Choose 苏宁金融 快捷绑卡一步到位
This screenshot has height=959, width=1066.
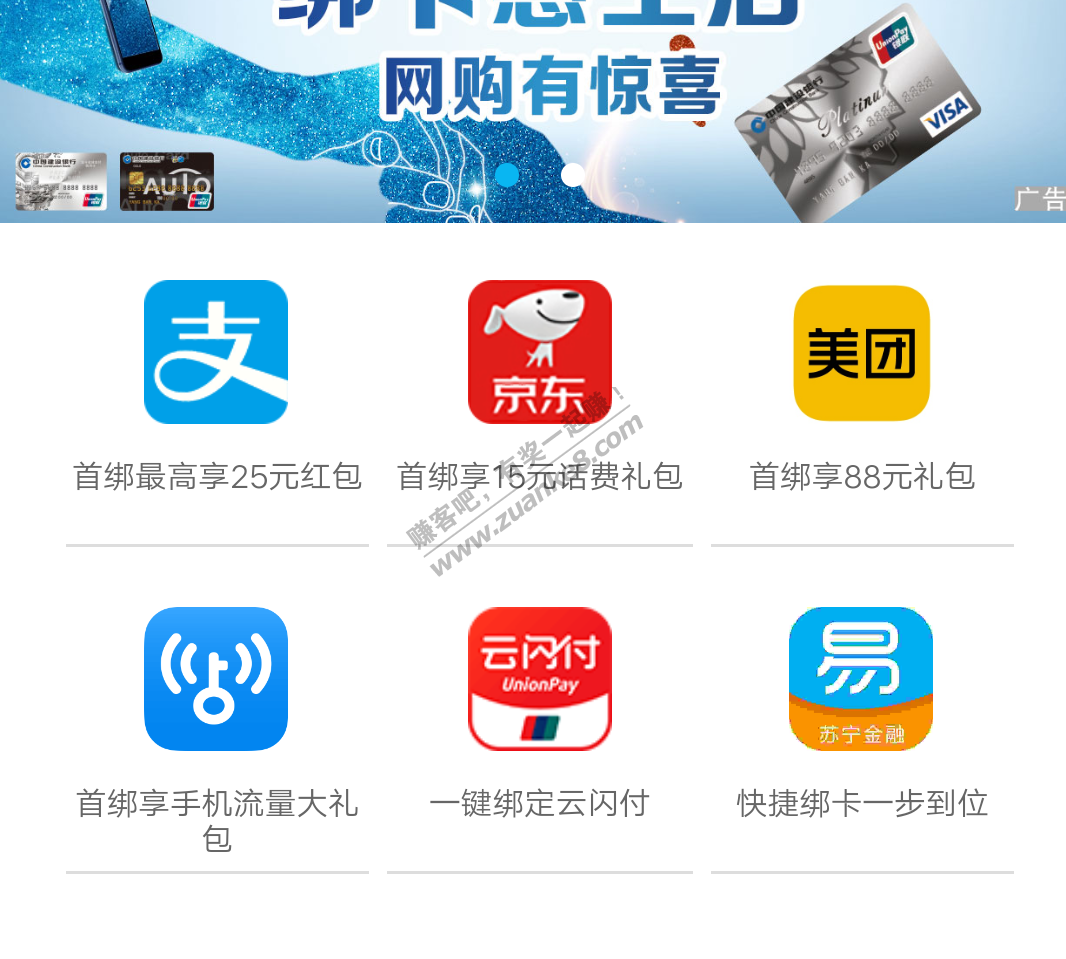[x=861, y=679]
